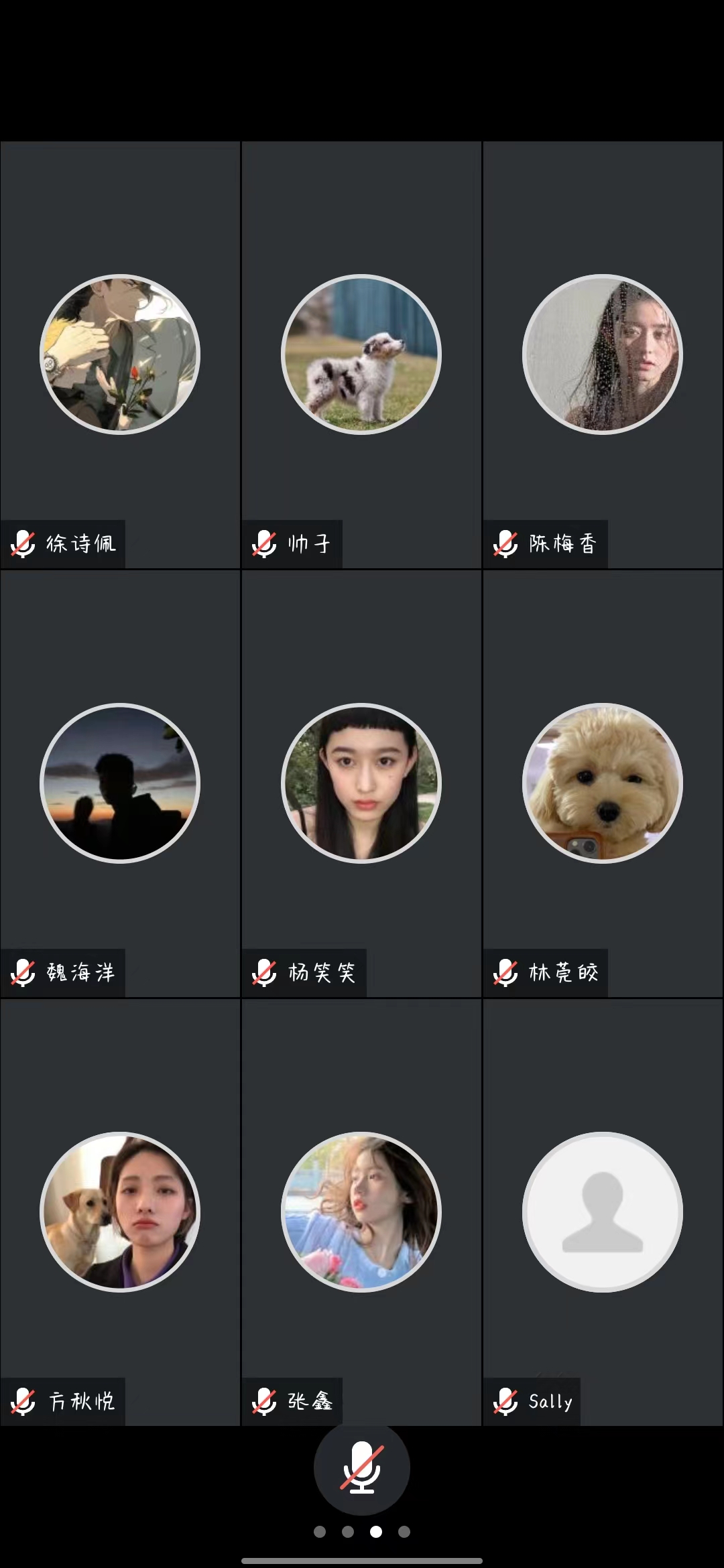Select 杨笑笑's video tile
Image resolution: width=724 pixels, height=1568 pixels.
[361, 783]
